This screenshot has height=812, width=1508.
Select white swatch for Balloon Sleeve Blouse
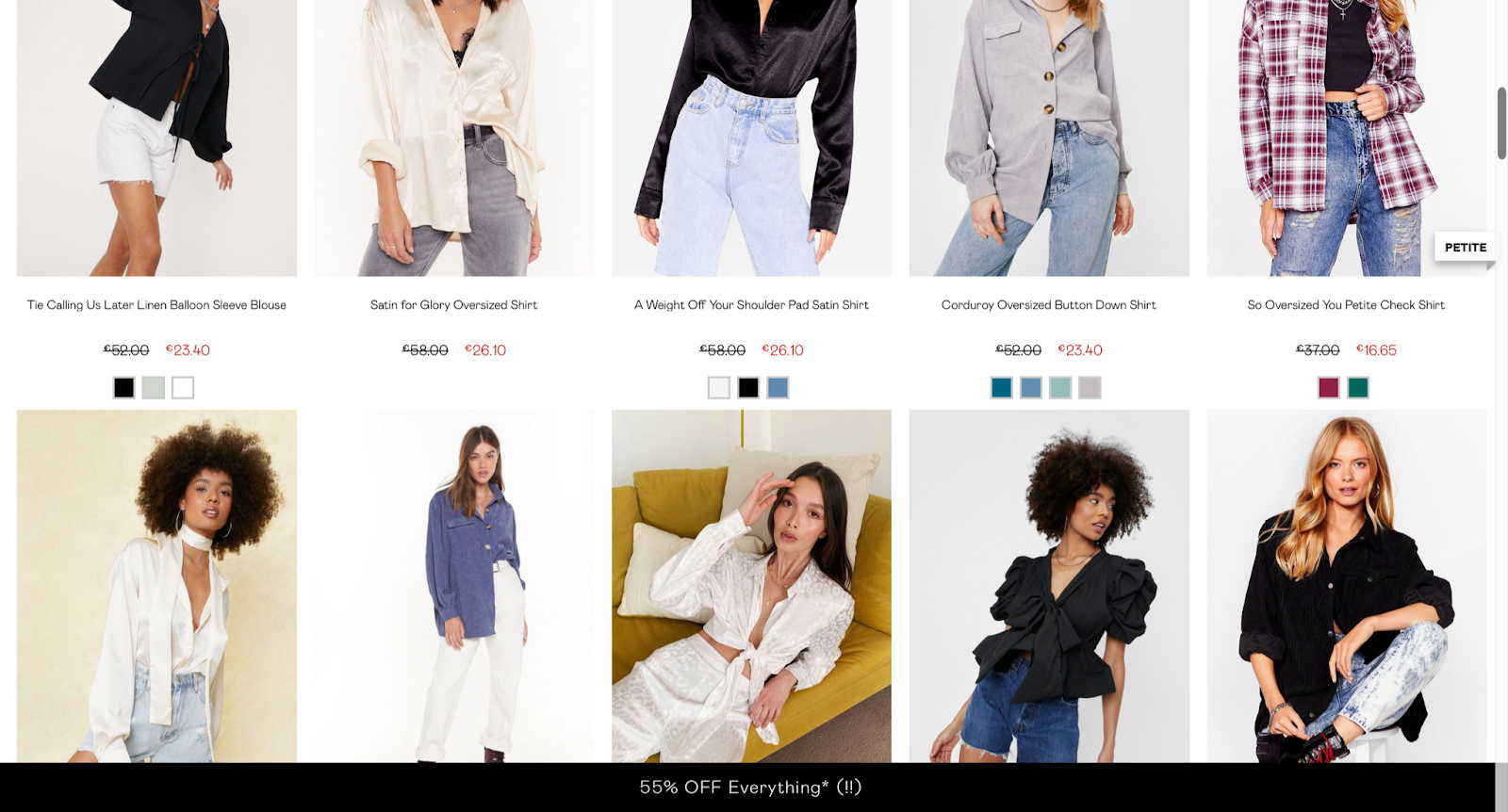183,388
